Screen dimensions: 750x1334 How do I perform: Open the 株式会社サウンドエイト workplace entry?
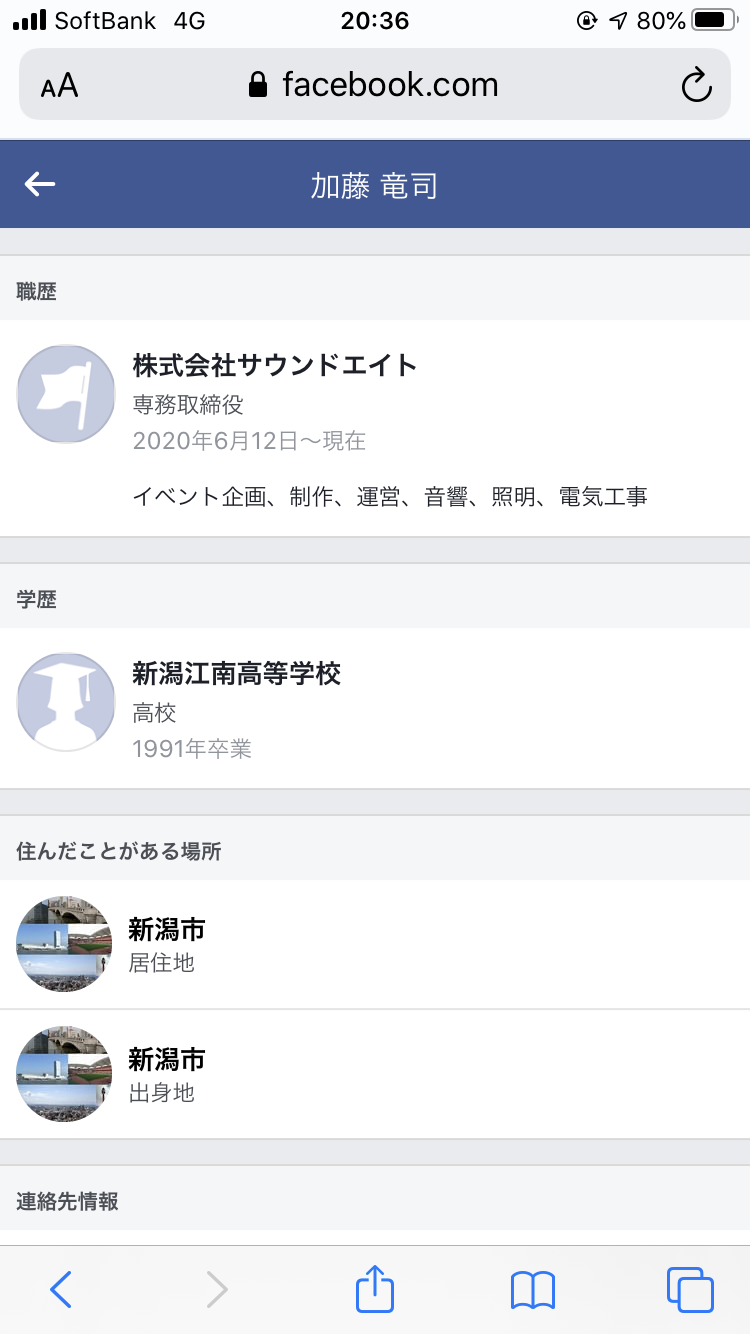click(375, 428)
